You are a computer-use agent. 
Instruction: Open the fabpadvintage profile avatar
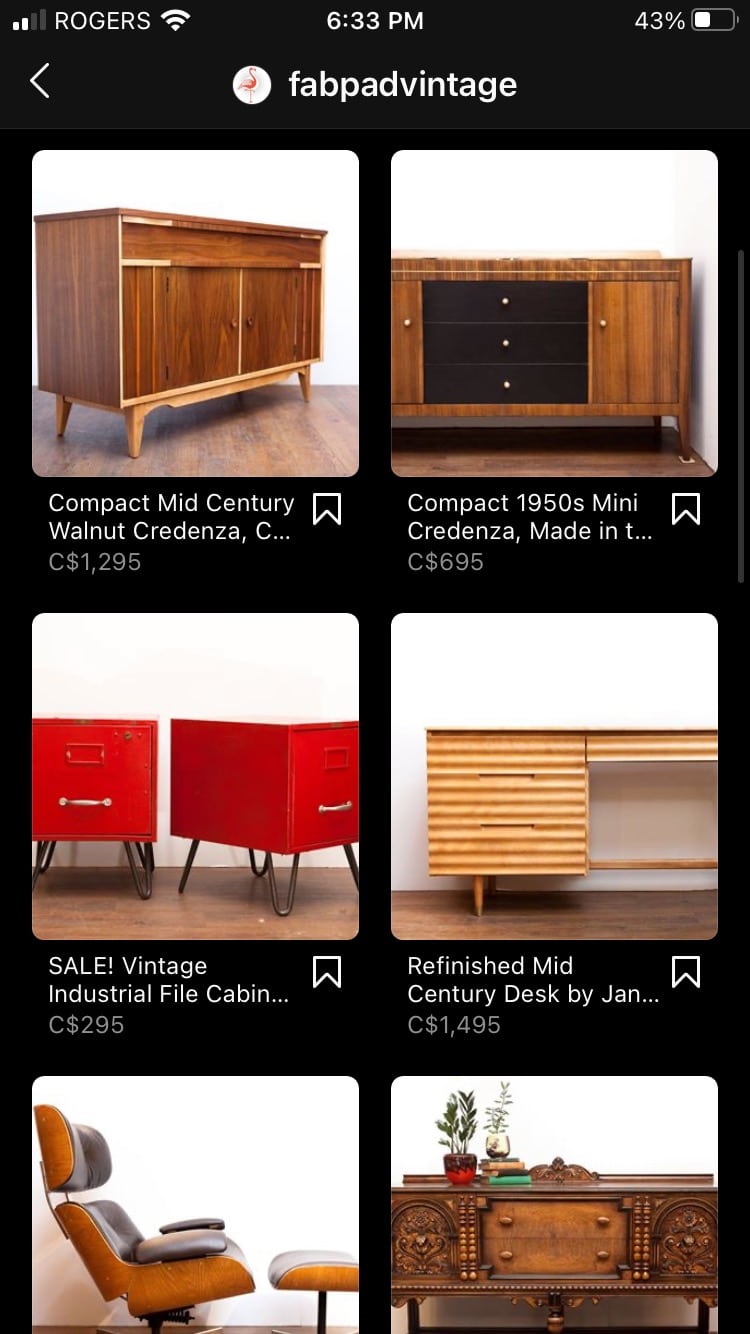coord(252,85)
